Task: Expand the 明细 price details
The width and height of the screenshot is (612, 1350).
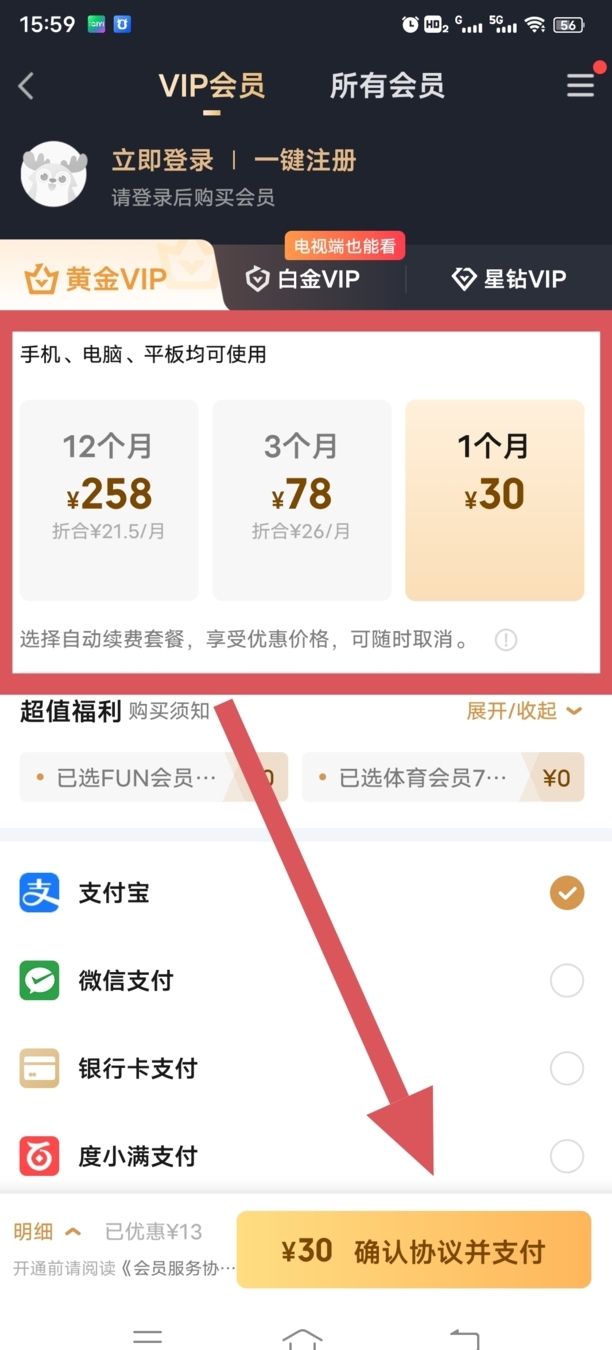Action: pos(47,1232)
